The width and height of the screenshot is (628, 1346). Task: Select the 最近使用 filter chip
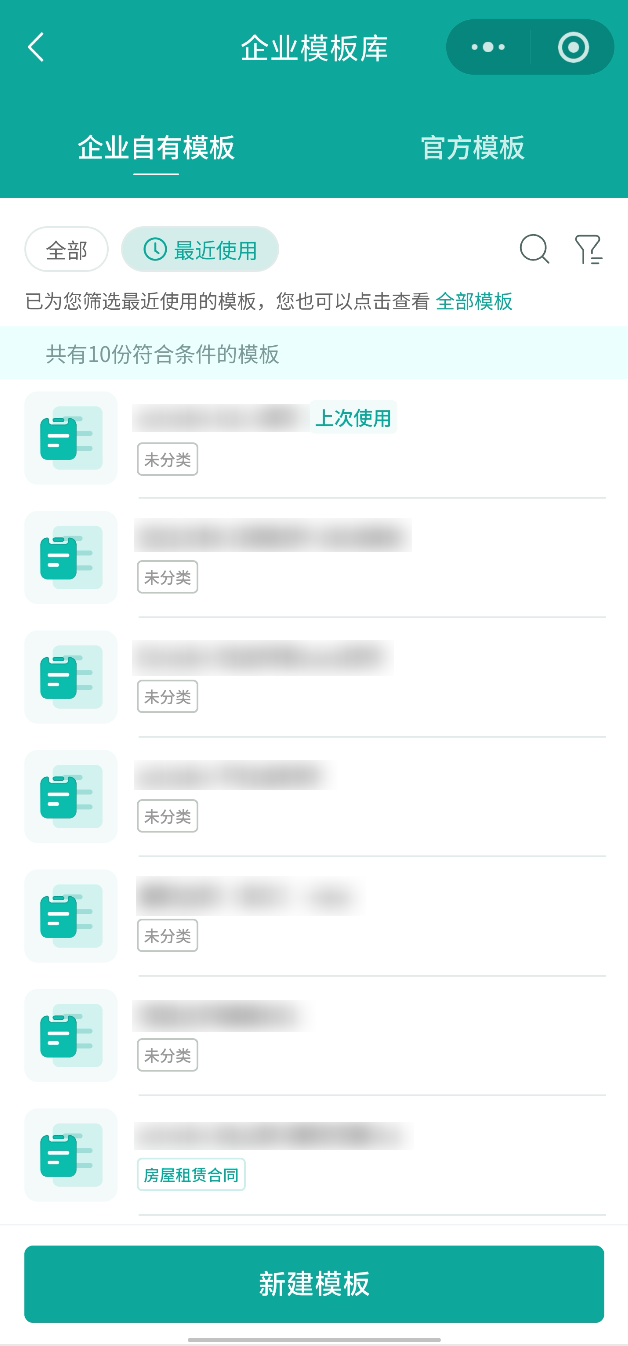[200, 250]
